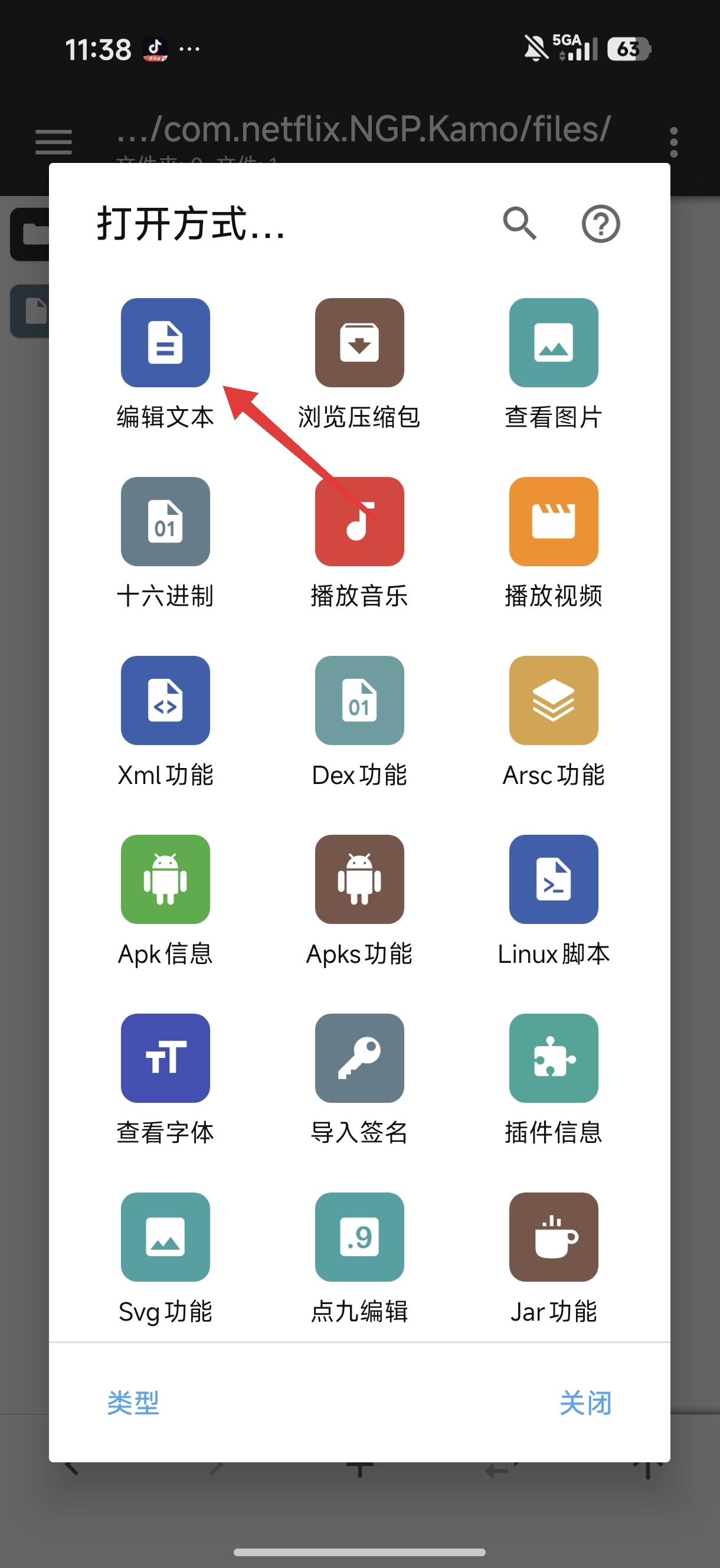Select Apks功能
This screenshot has width=720, height=1568.
click(359, 879)
